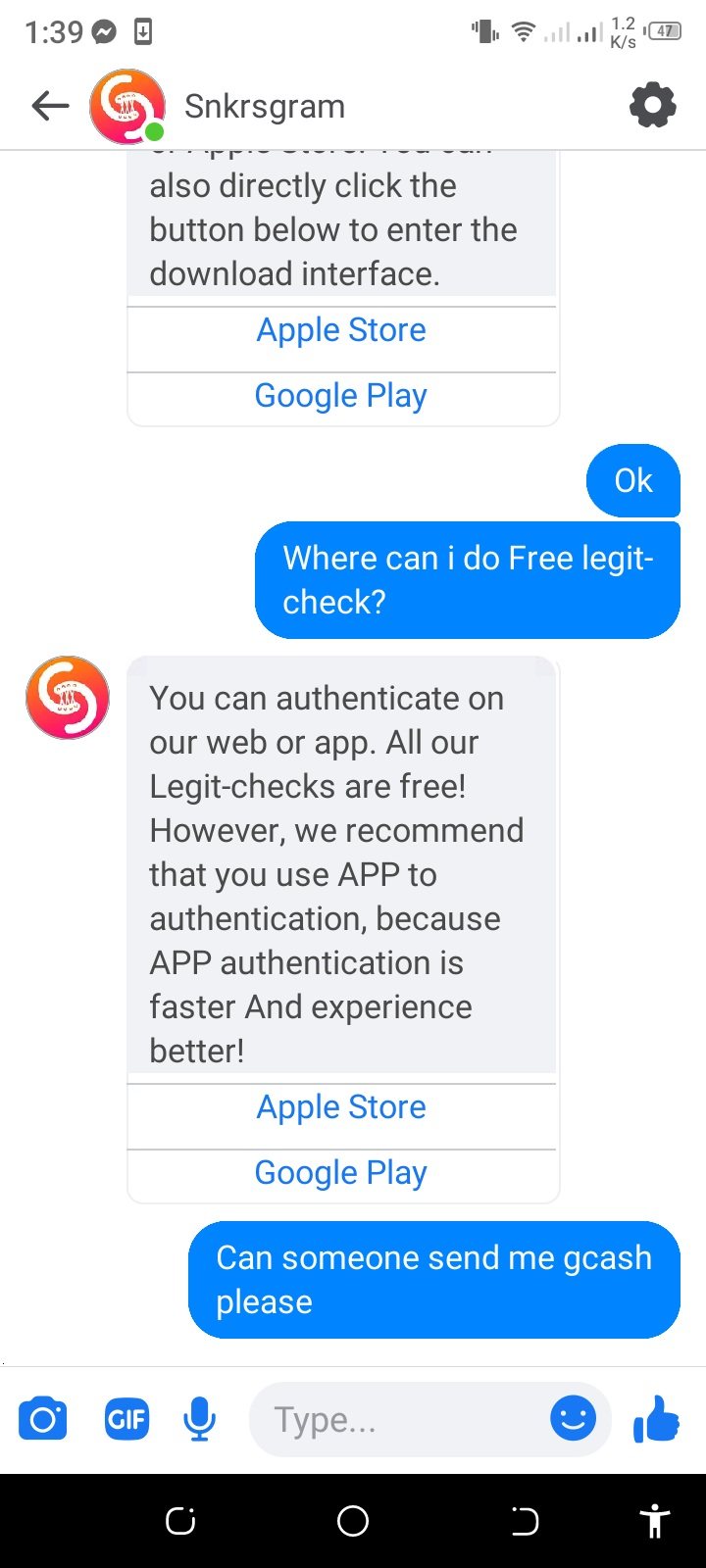Open chat settings gear icon
The image size is (706, 1568).
(653, 106)
